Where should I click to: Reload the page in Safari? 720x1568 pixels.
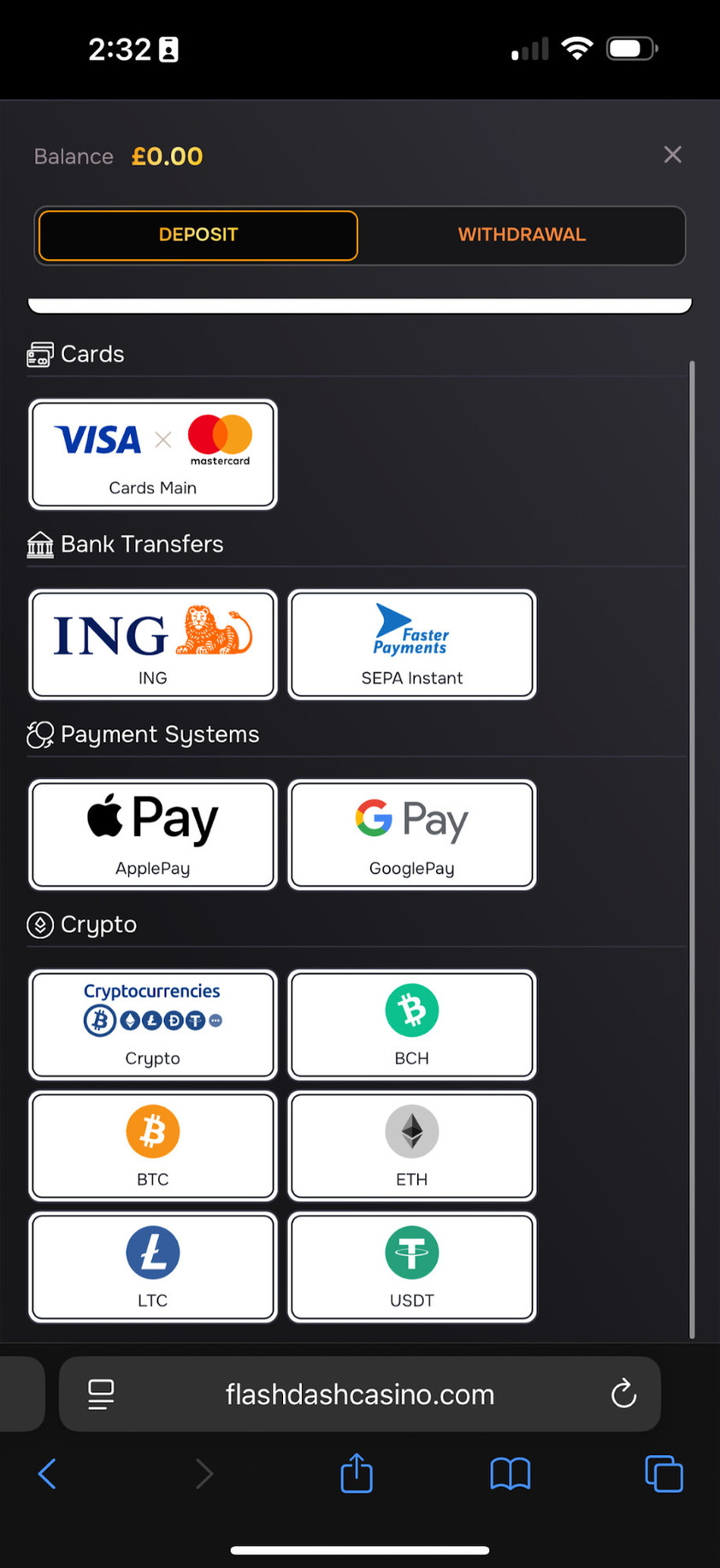tap(623, 1394)
